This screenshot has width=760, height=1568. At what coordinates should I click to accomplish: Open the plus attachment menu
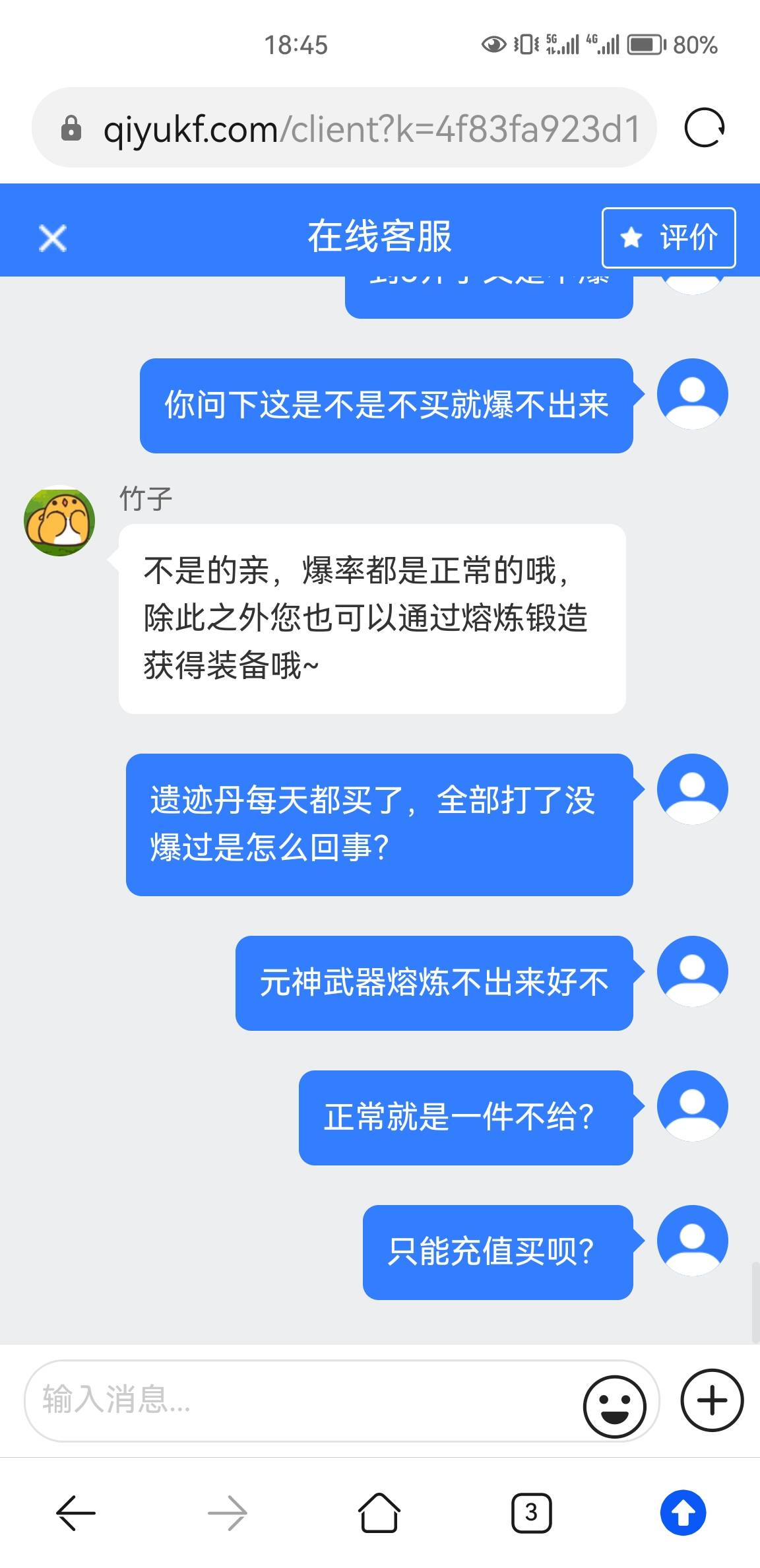pyautogui.click(x=712, y=1400)
